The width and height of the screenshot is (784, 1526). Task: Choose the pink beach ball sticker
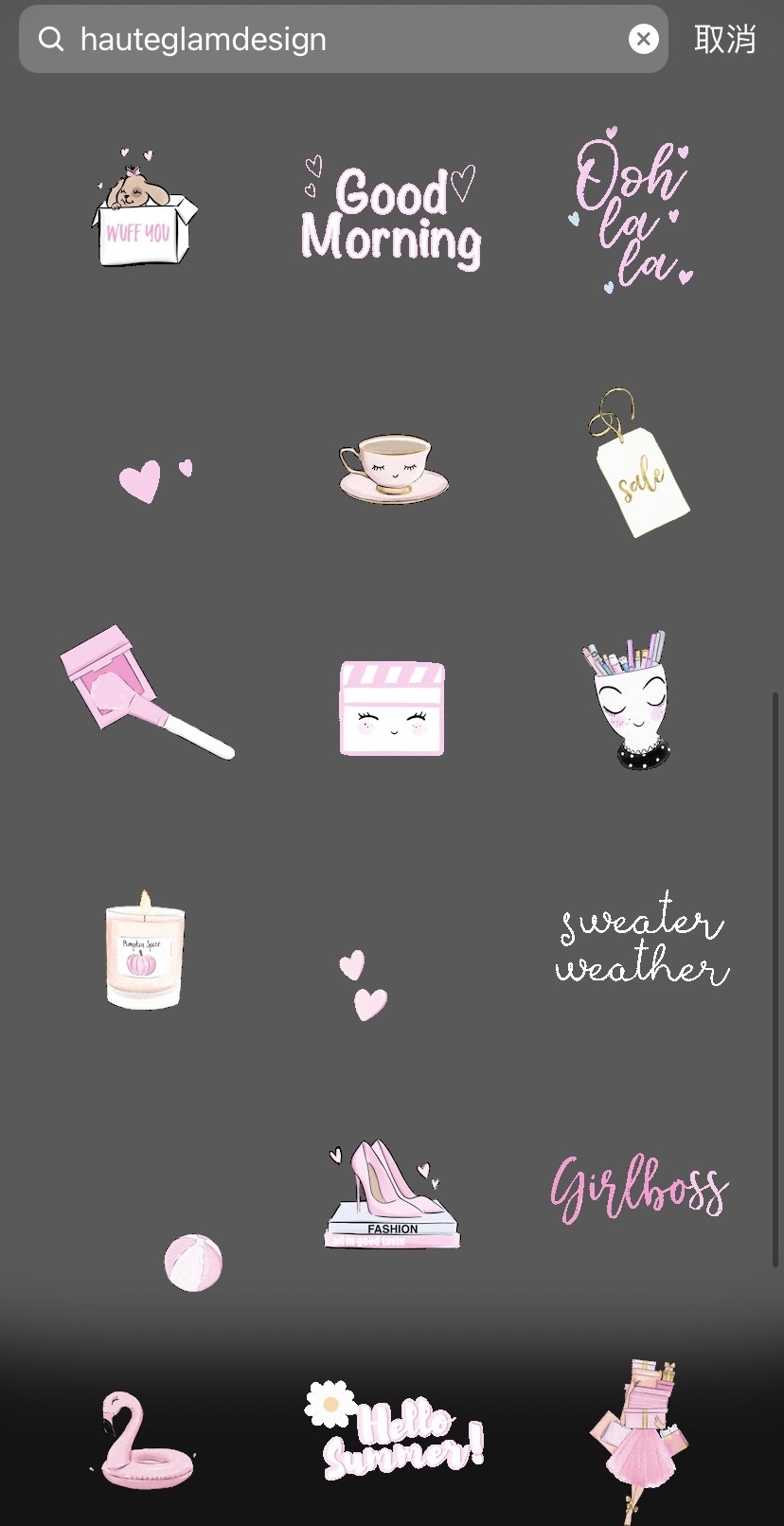(x=192, y=1264)
